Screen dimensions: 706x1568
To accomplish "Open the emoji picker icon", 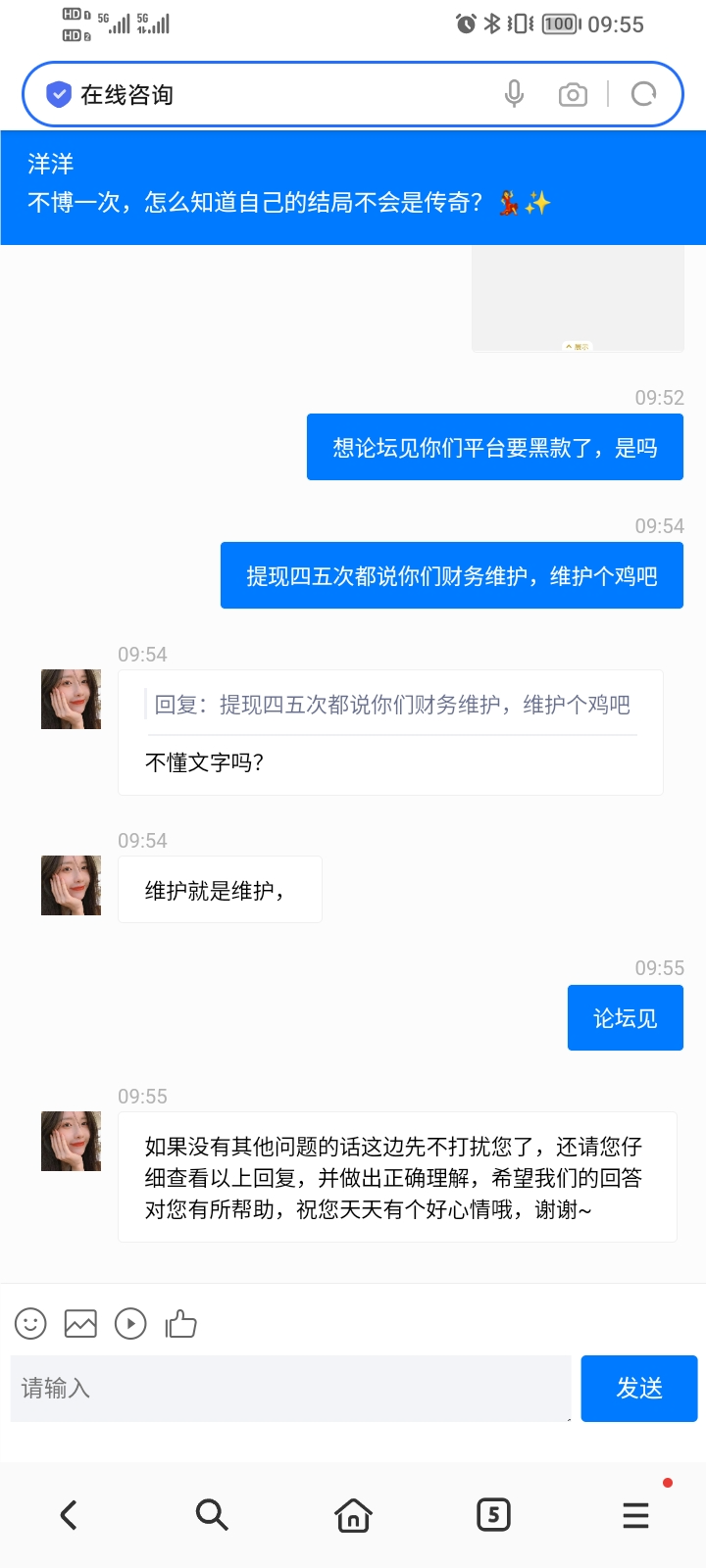I will click(x=30, y=1324).
